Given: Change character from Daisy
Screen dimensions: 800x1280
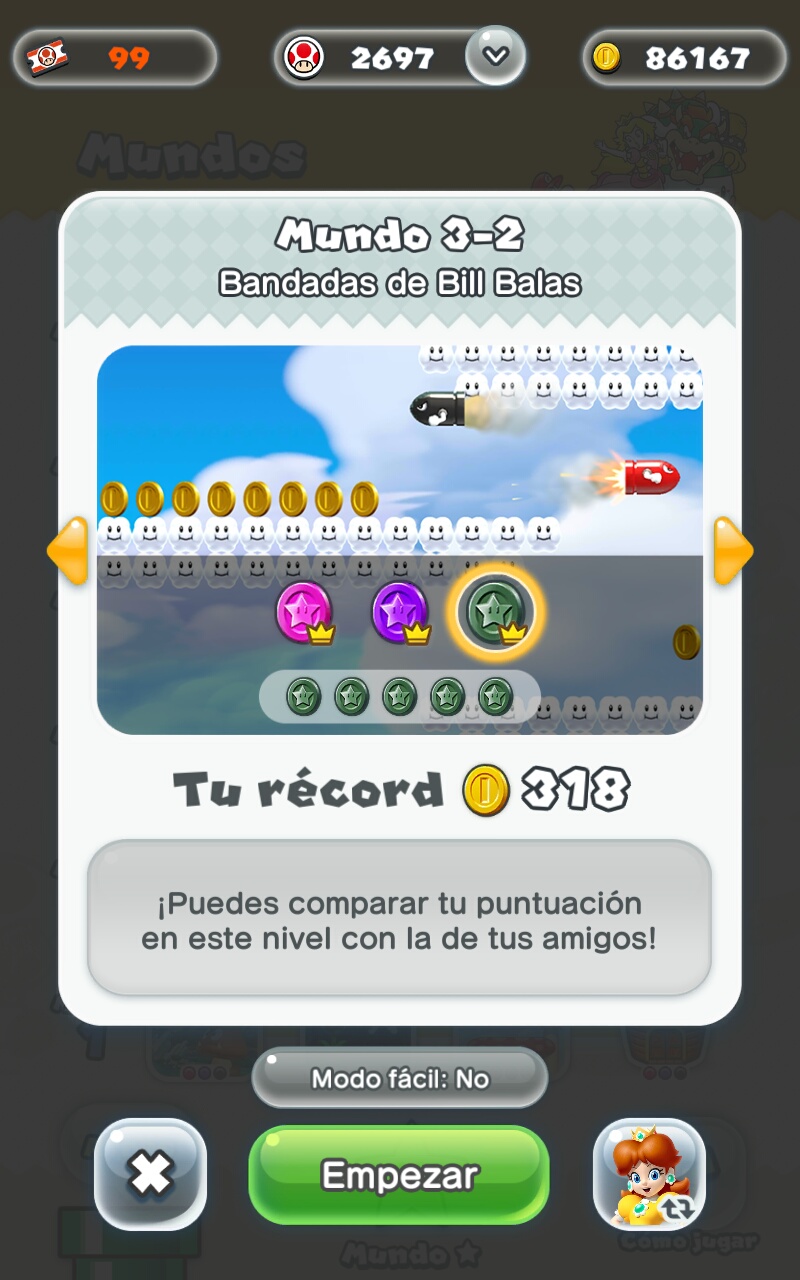Looking at the screenshot, I should (x=649, y=1173).
